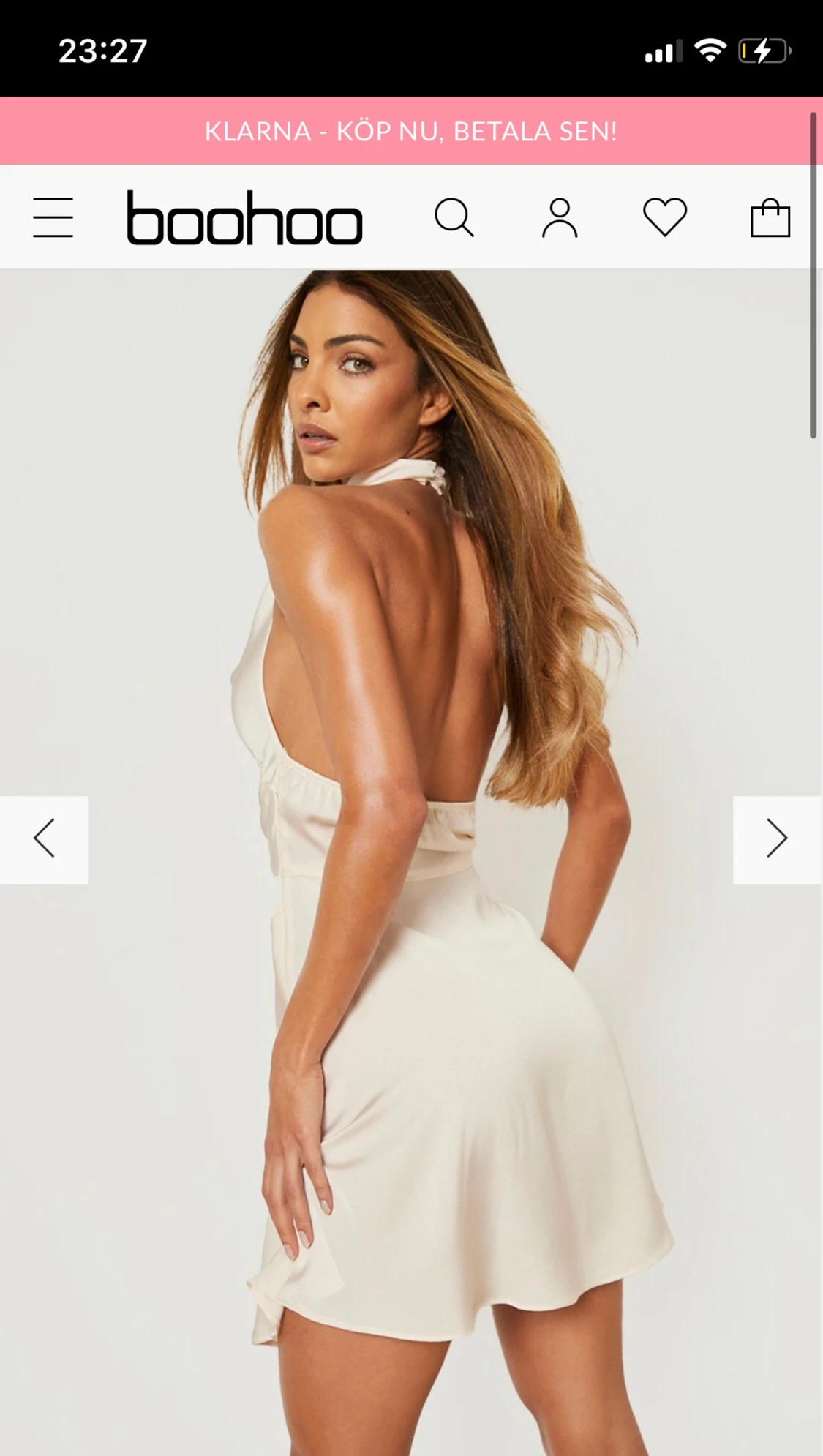The width and height of the screenshot is (823, 1456).
Task: Open the hamburger menu
Action: [x=53, y=217]
